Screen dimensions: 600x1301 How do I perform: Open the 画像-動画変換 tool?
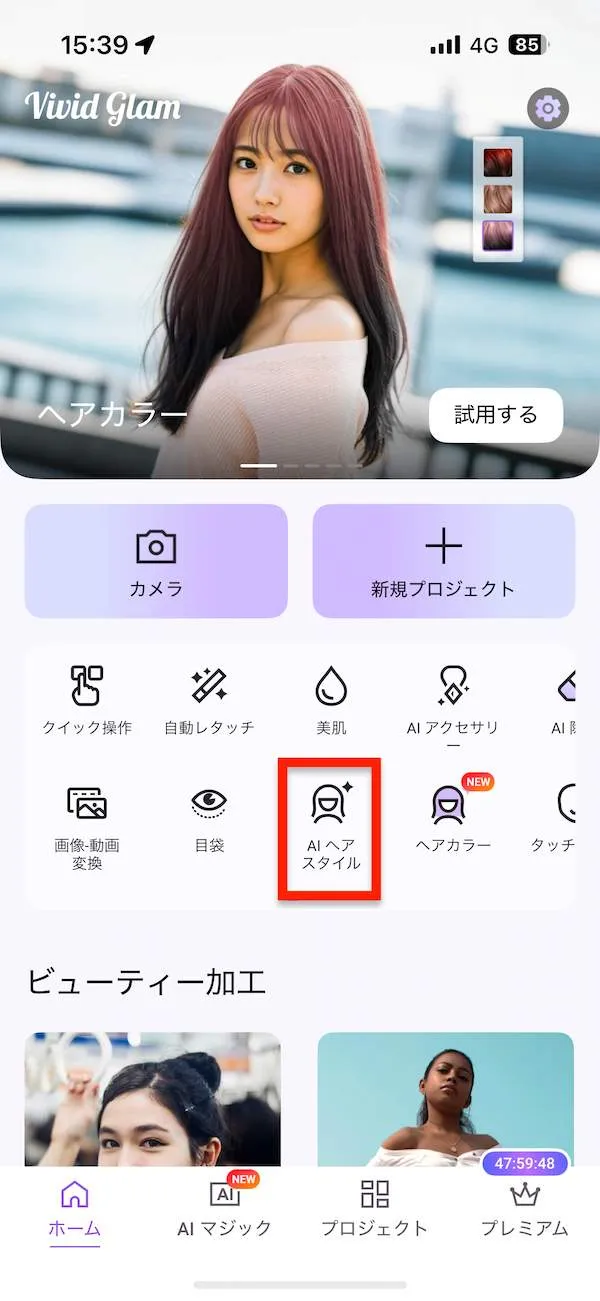click(87, 825)
